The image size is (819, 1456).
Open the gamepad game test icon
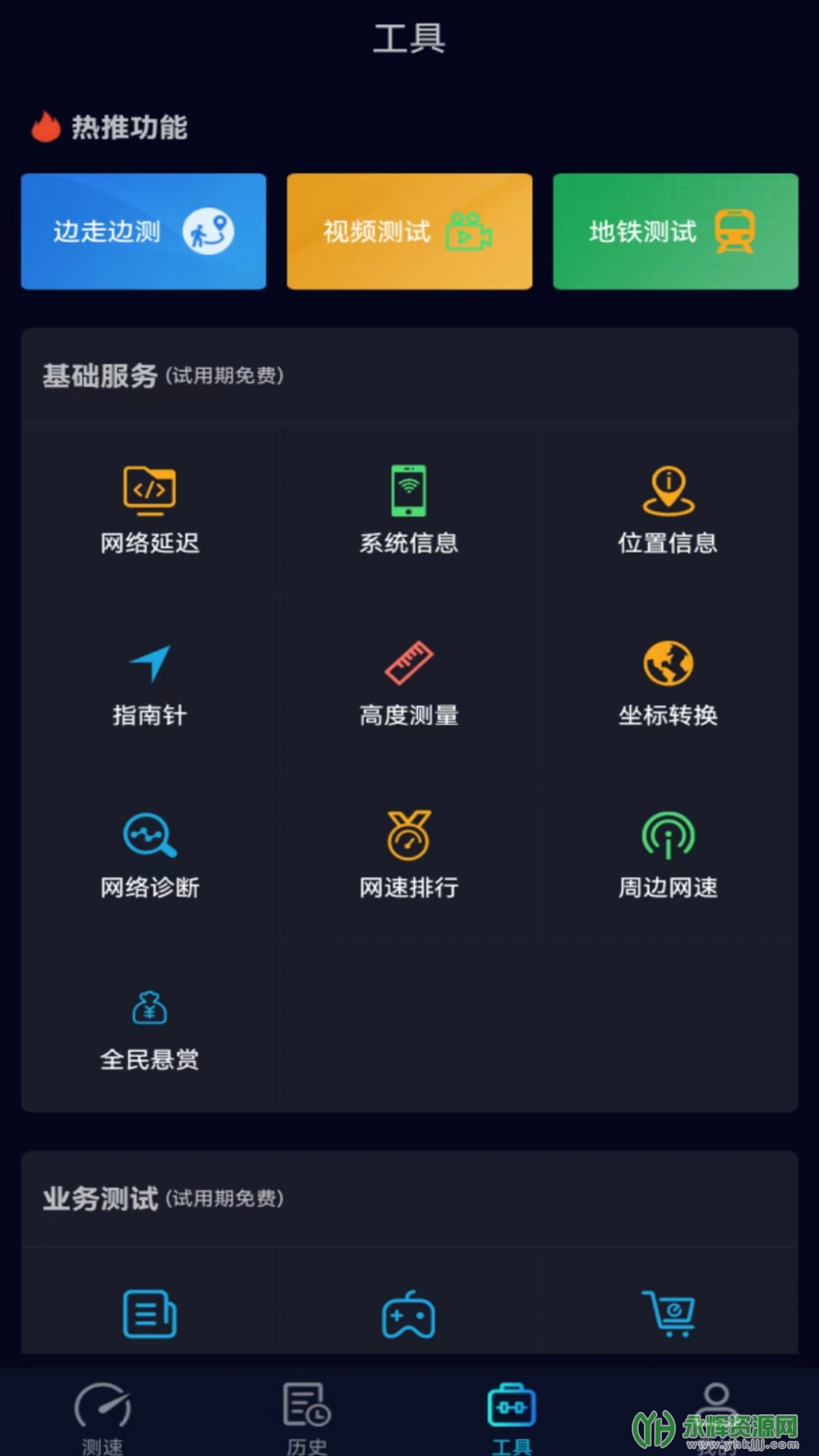click(409, 1315)
